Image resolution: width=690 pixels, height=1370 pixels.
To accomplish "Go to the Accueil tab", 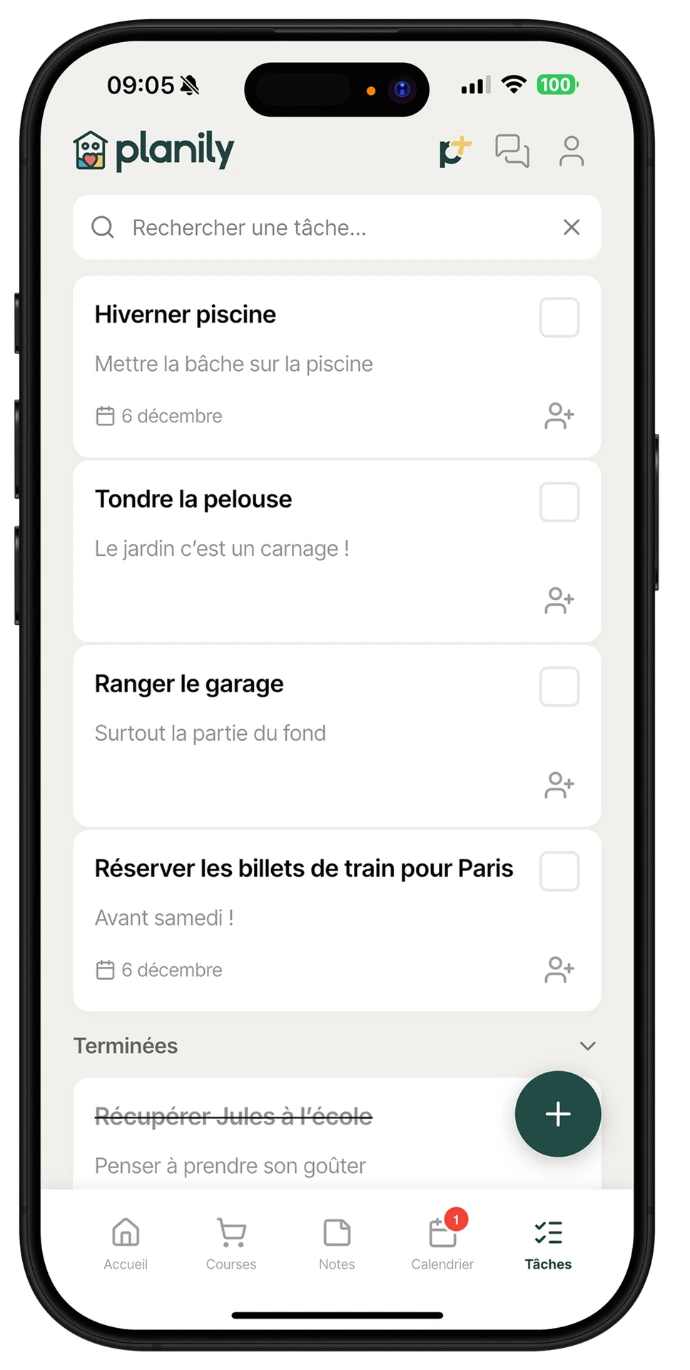I will coord(126,1244).
